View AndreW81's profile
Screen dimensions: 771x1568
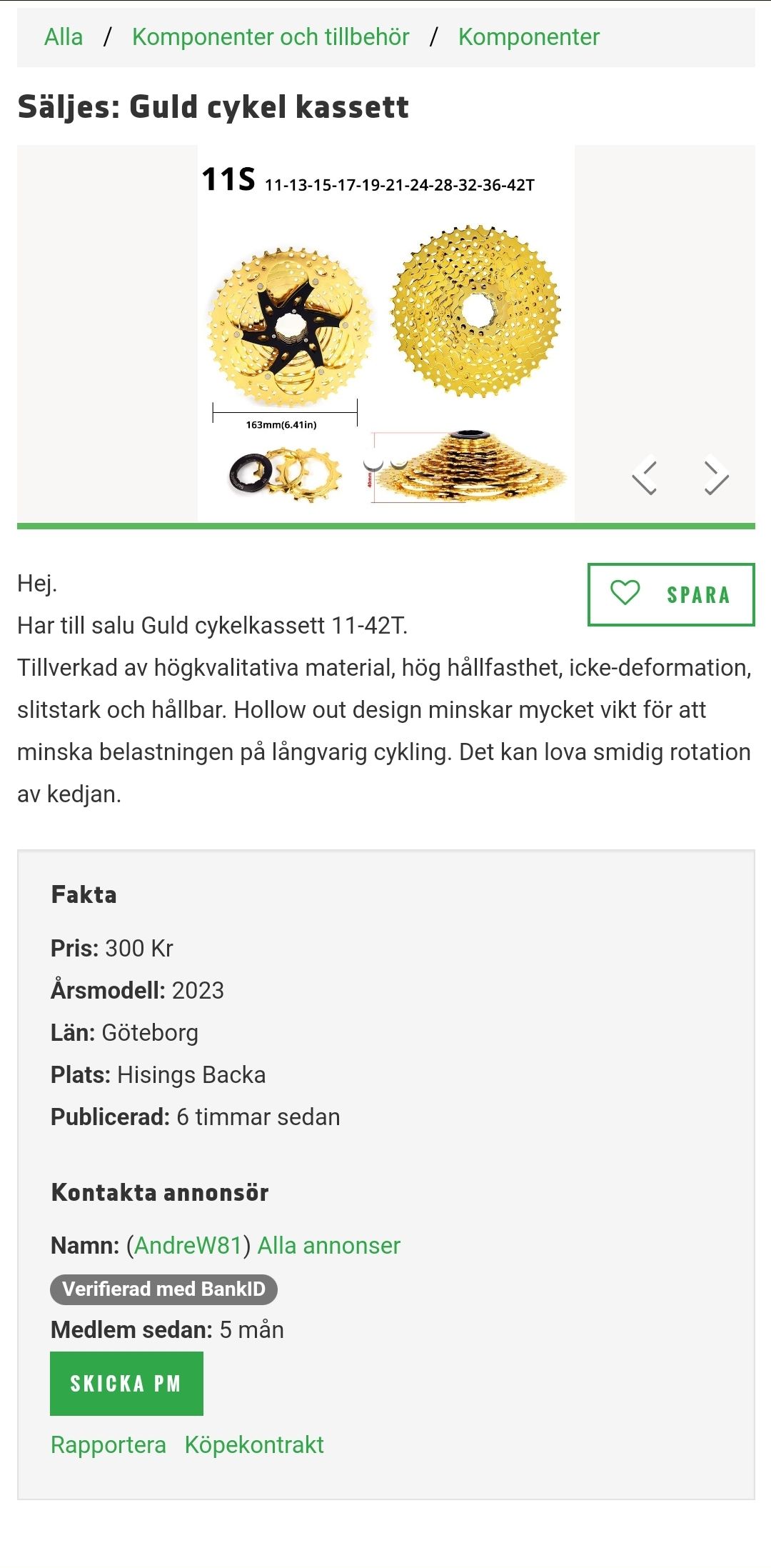coord(188,1245)
